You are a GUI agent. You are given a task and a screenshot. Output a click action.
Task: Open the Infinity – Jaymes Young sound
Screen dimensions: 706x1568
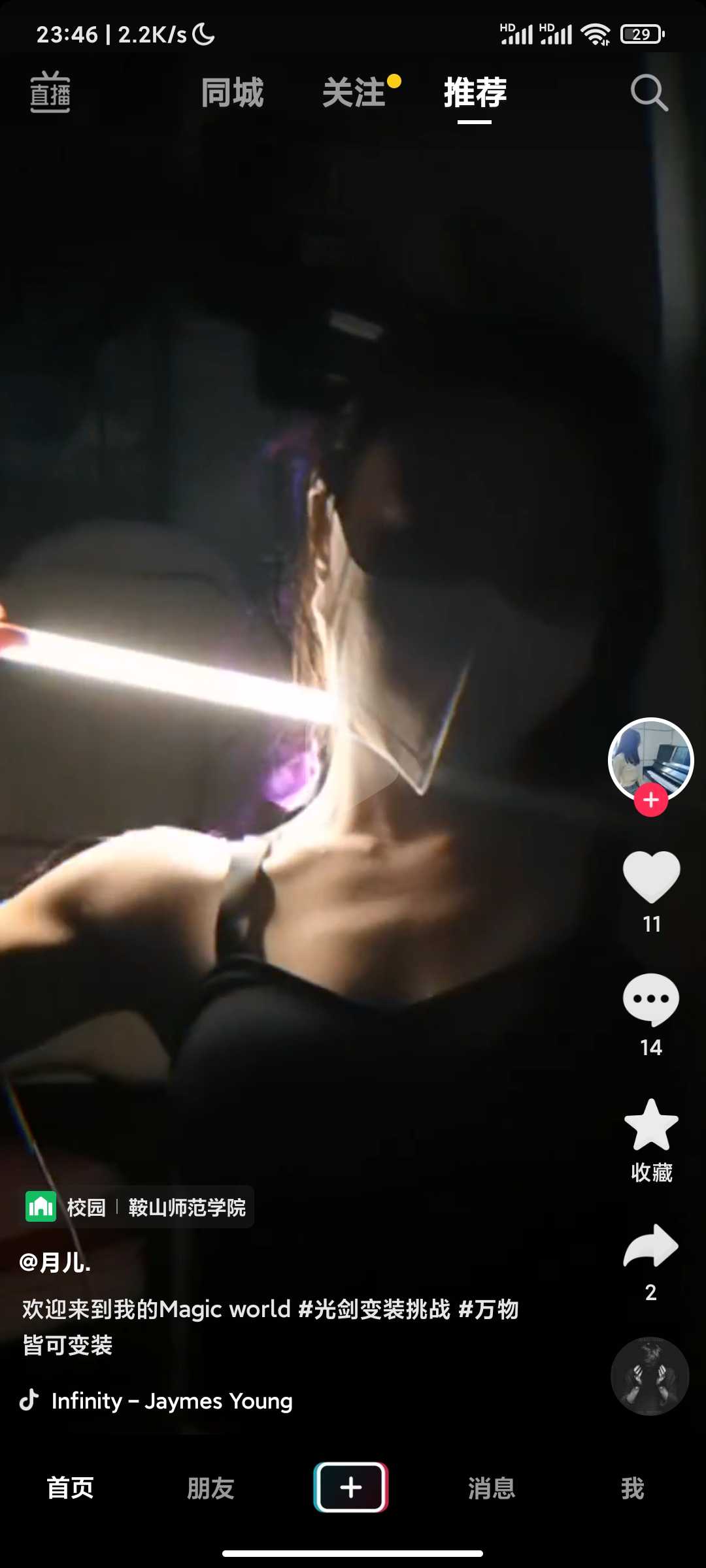pos(172,1401)
